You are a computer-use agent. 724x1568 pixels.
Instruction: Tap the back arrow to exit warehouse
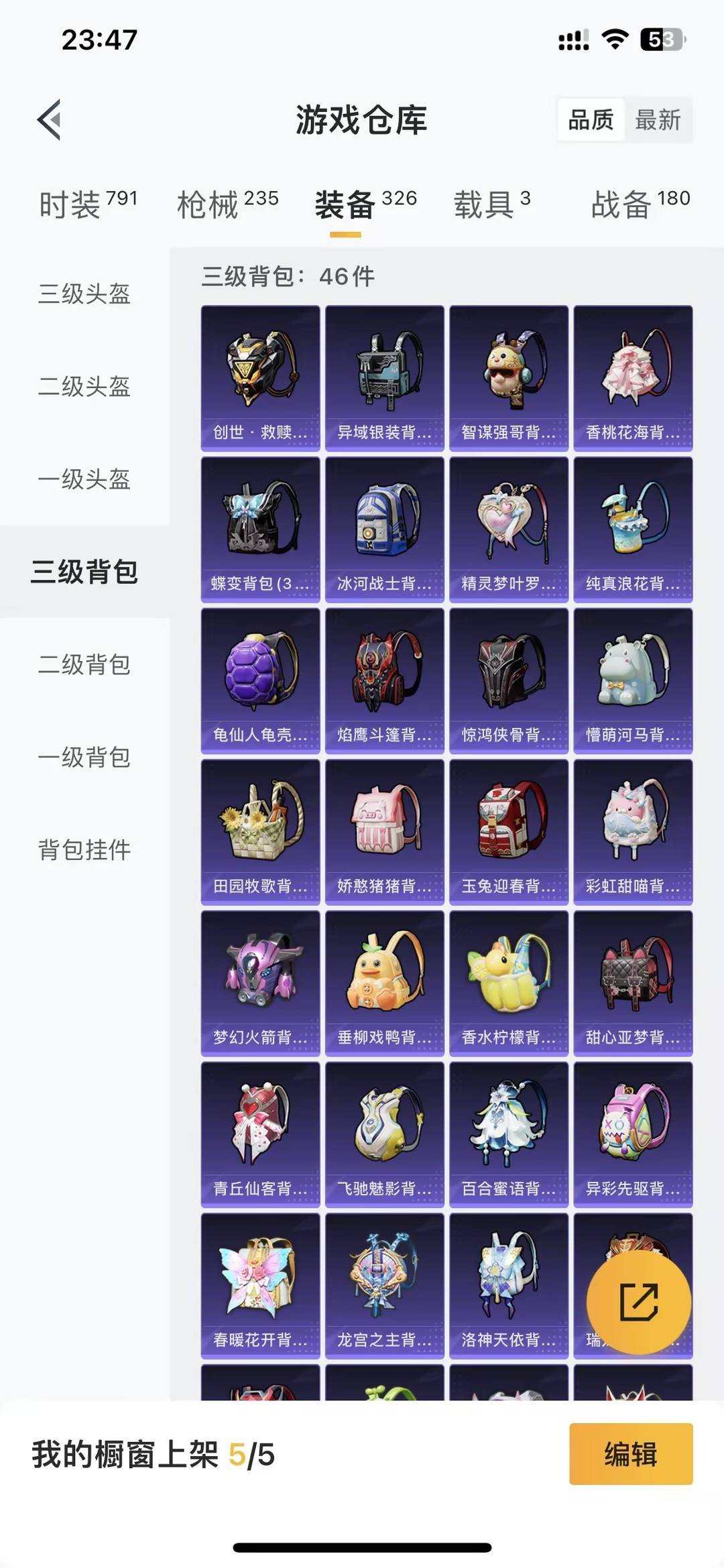pos(50,118)
